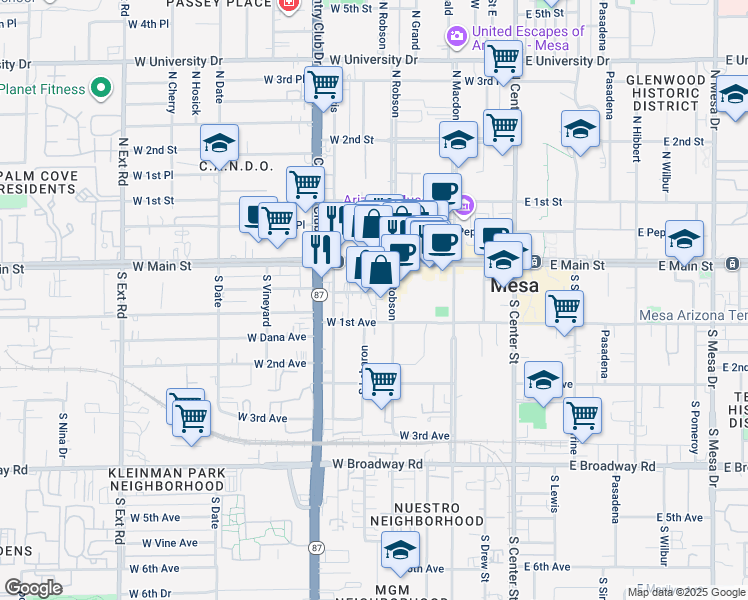Select the school marker near N Macdonald
748x600 pixels.
pos(458,141)
